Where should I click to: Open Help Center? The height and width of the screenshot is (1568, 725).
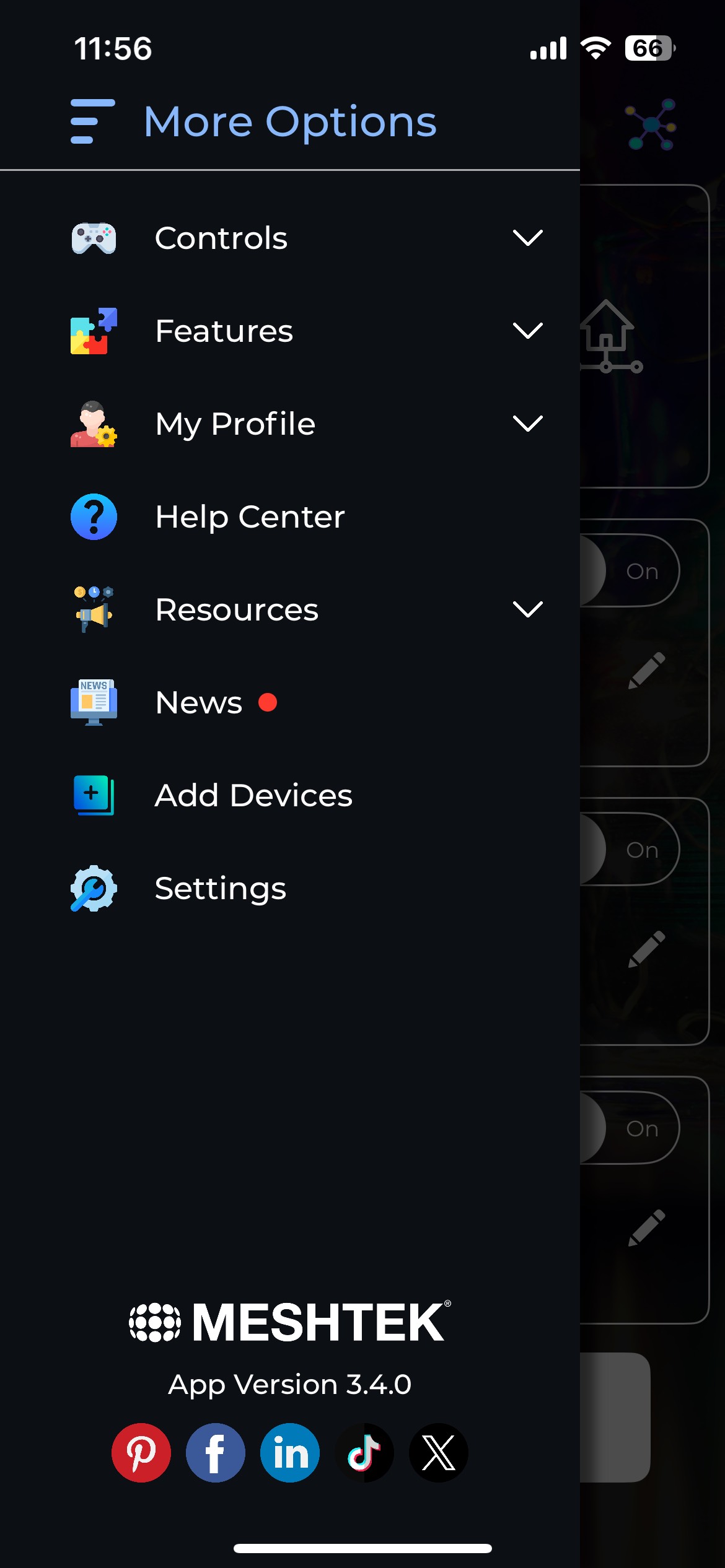coord(249,516)
